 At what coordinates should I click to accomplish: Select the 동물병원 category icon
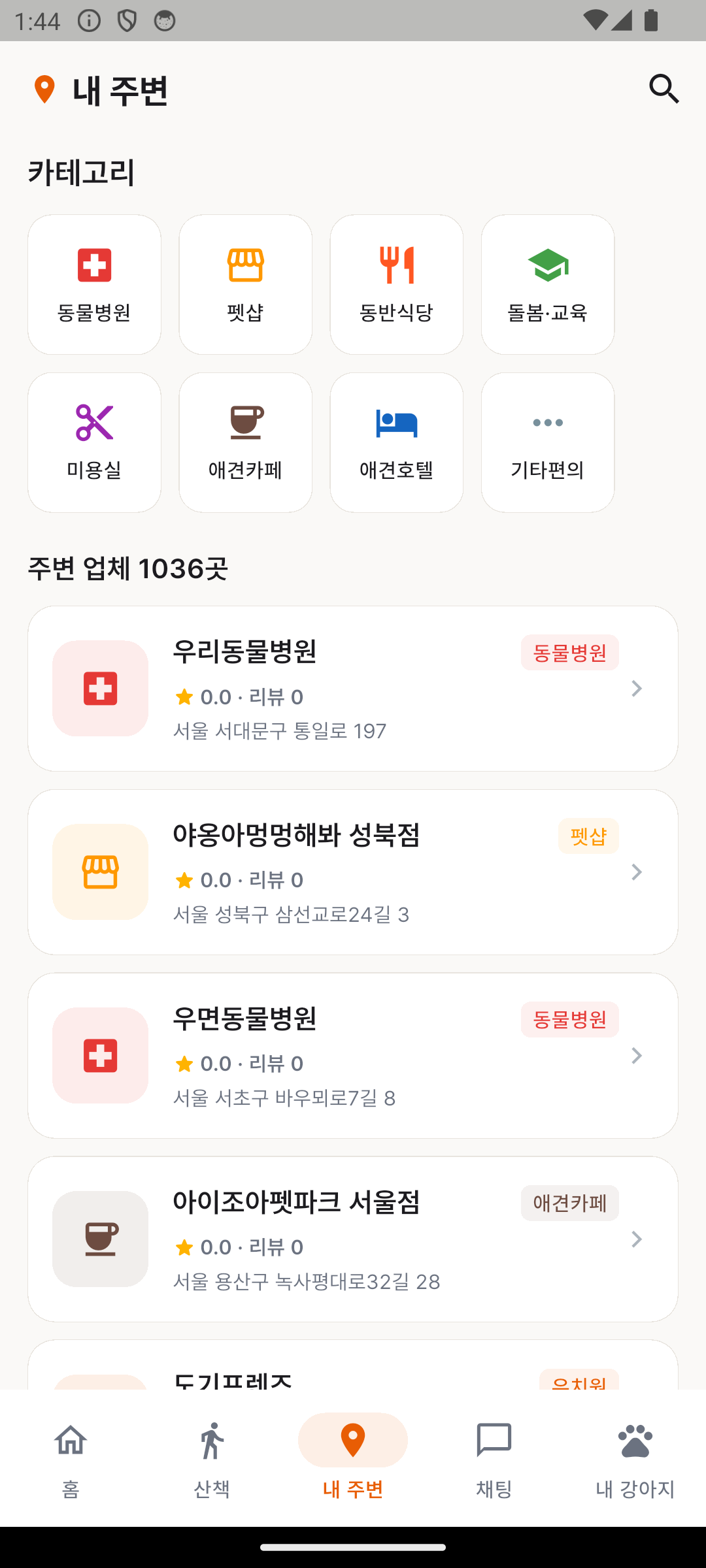(94, 265)
